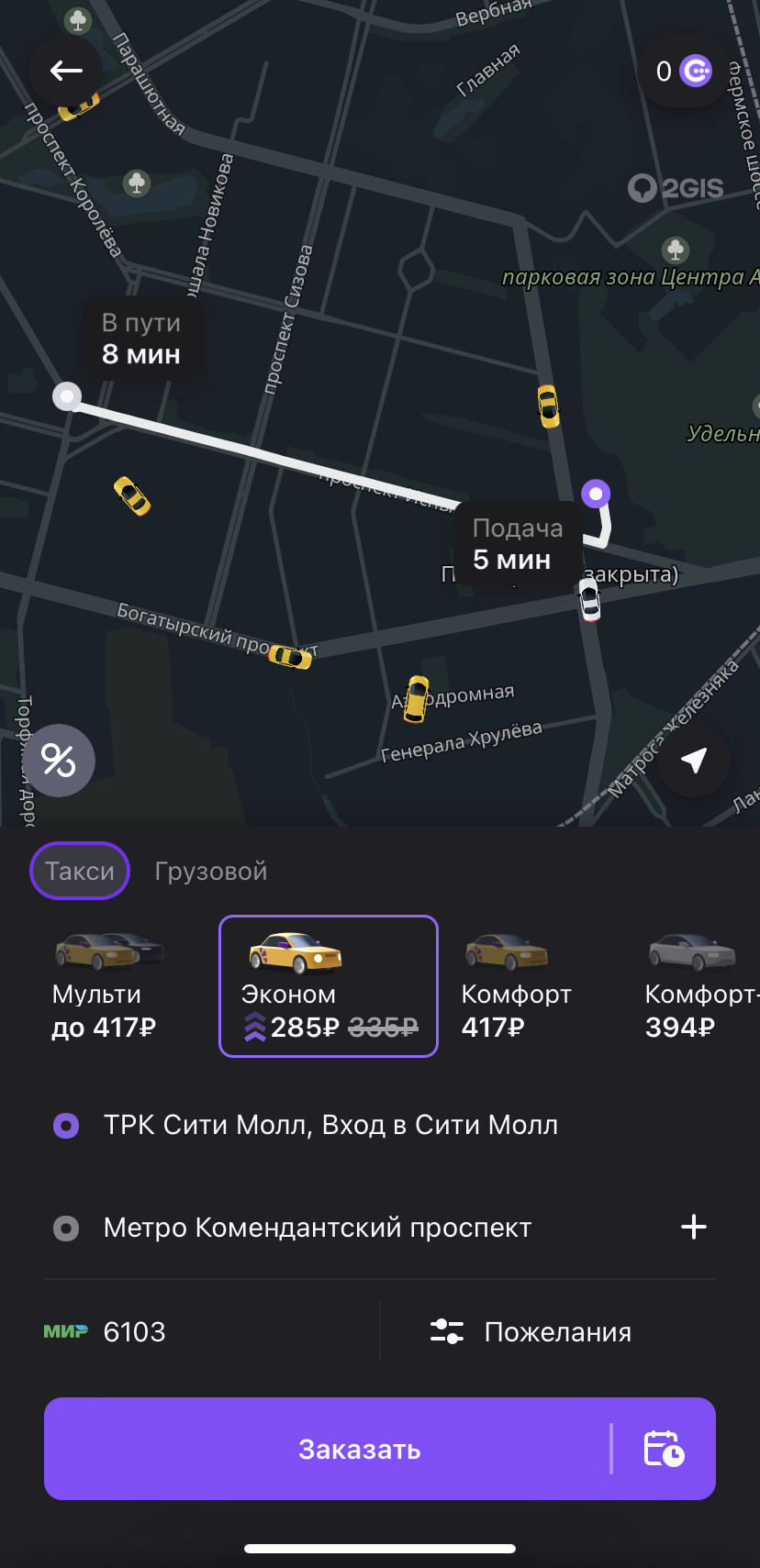Choose the Мульти tariff

[x=108, y=986]
